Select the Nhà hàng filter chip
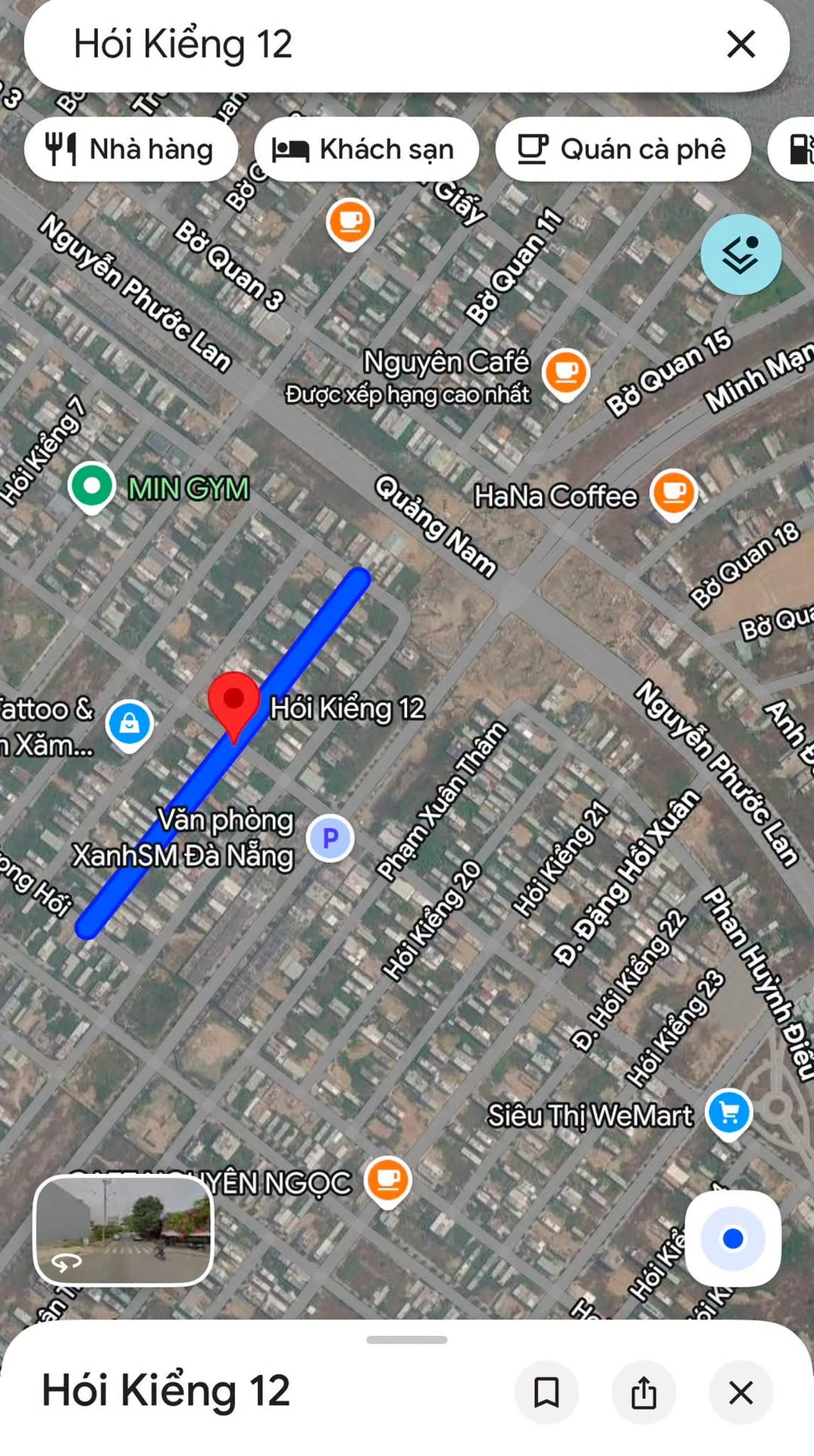 tap(130, 149)
